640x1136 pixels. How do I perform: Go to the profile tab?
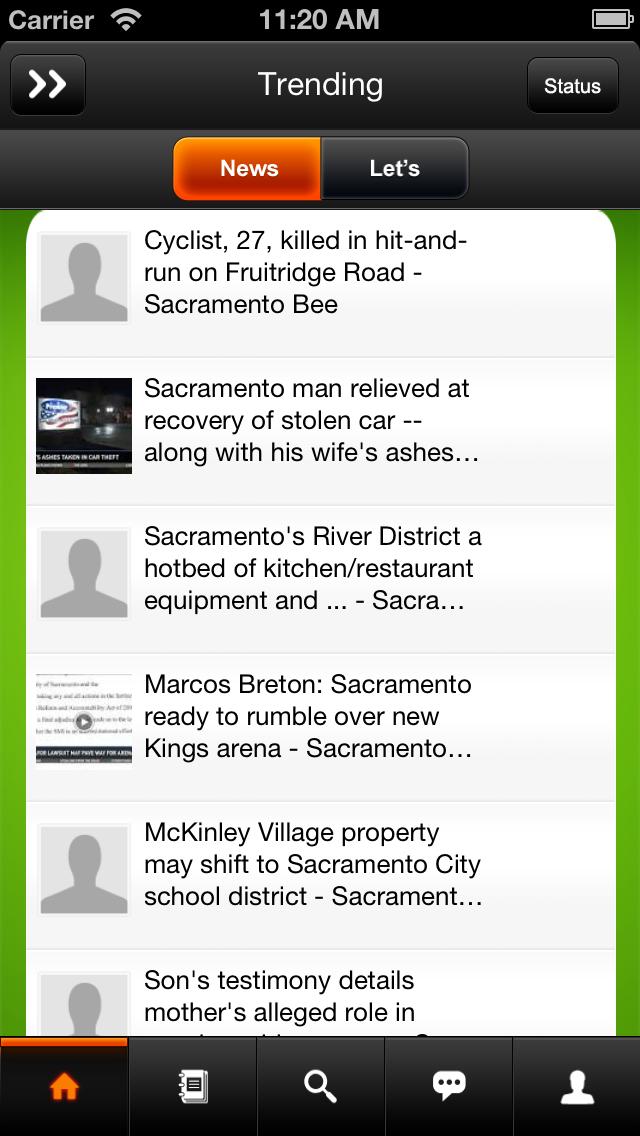(x=577, y=1087)
